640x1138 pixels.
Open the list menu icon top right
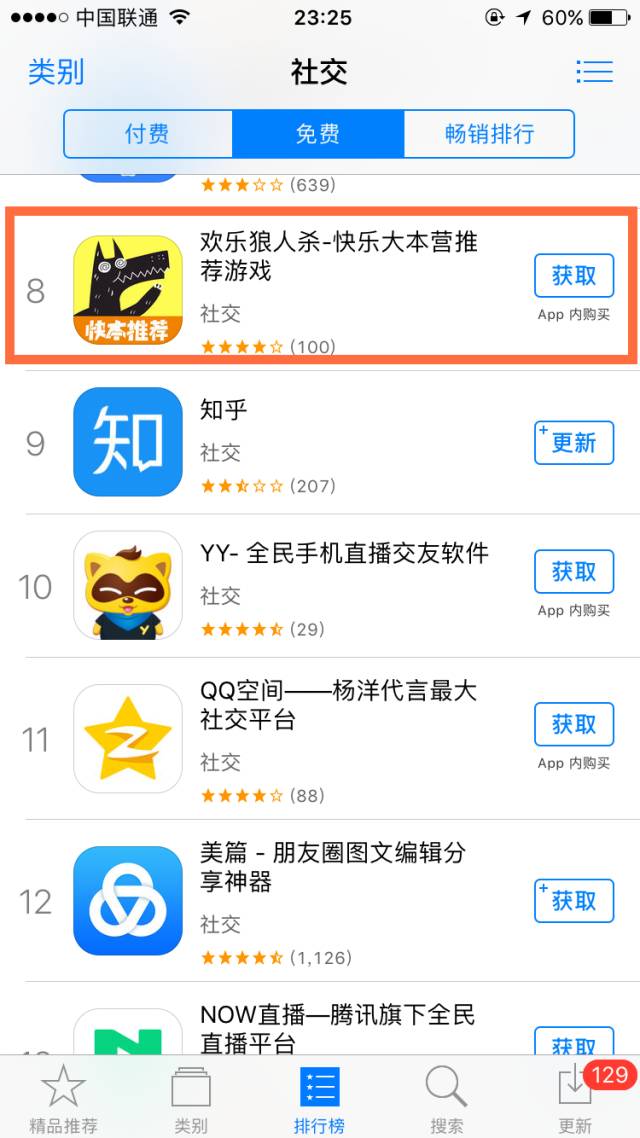[x=594, y=72]
